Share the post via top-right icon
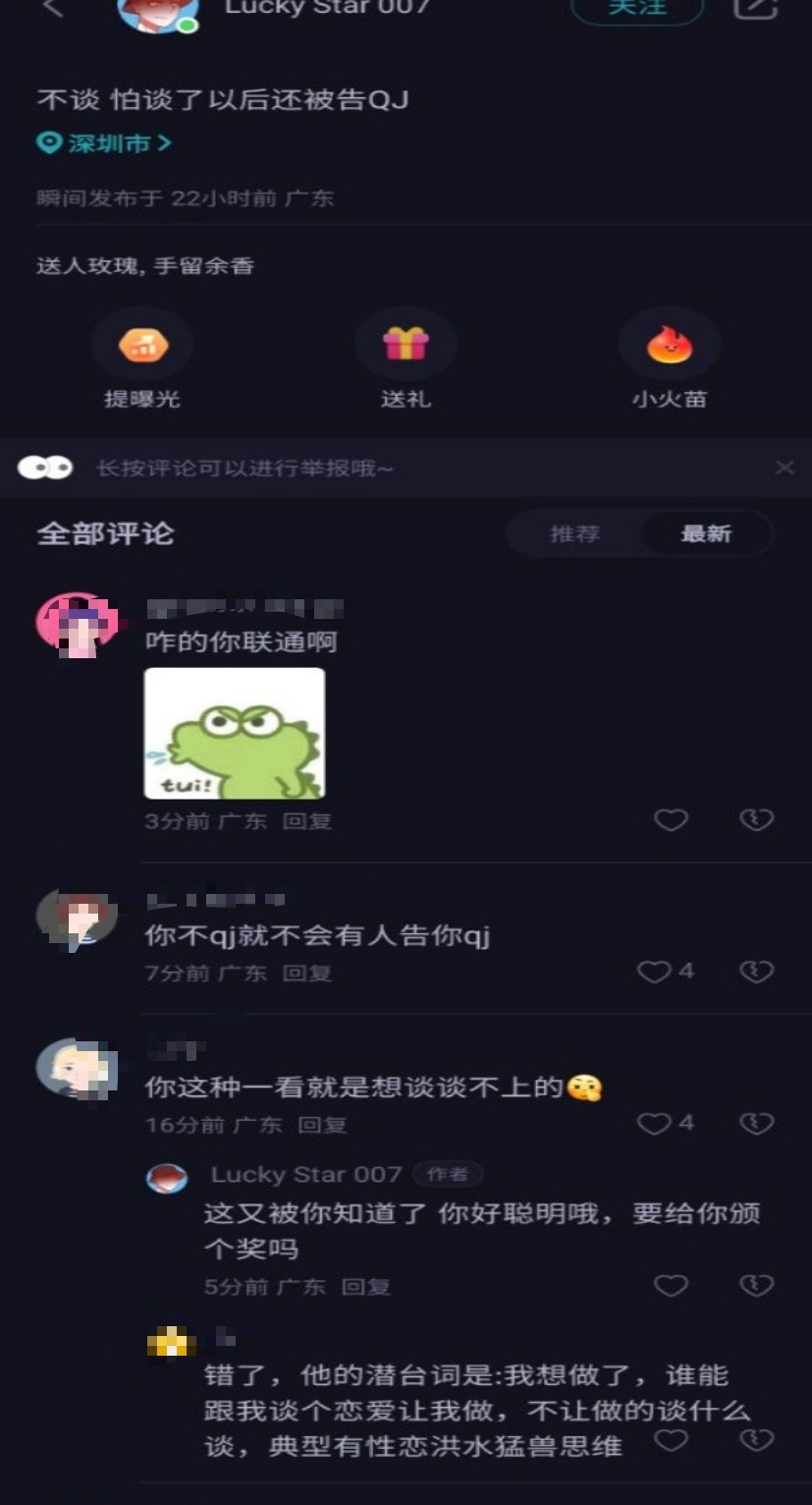Image resolution: width=812 pixels, height=1505 pixels. point(756,8)
